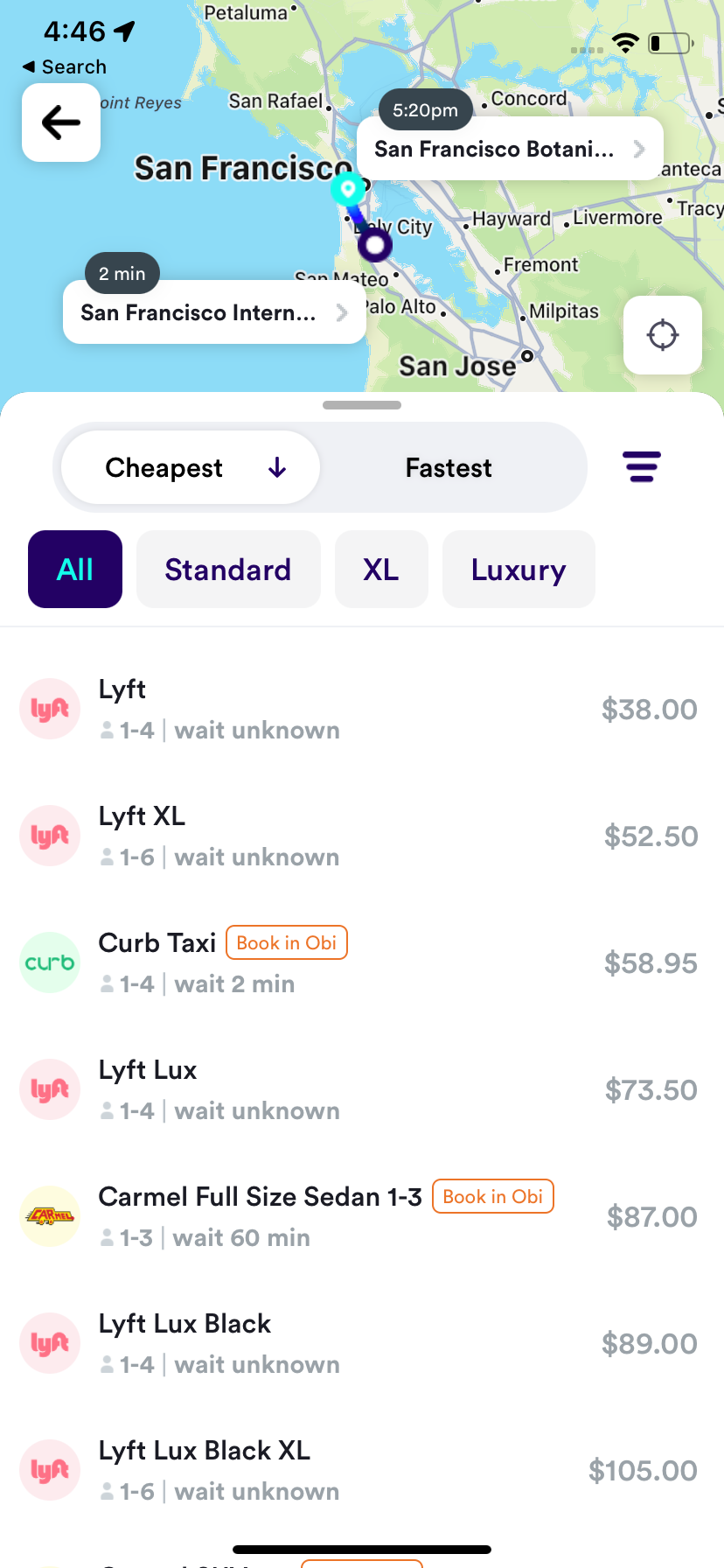The width and height of the screenshot is (724, 1568).
Task: Open the filter options icon
Action: pos(642,467)
